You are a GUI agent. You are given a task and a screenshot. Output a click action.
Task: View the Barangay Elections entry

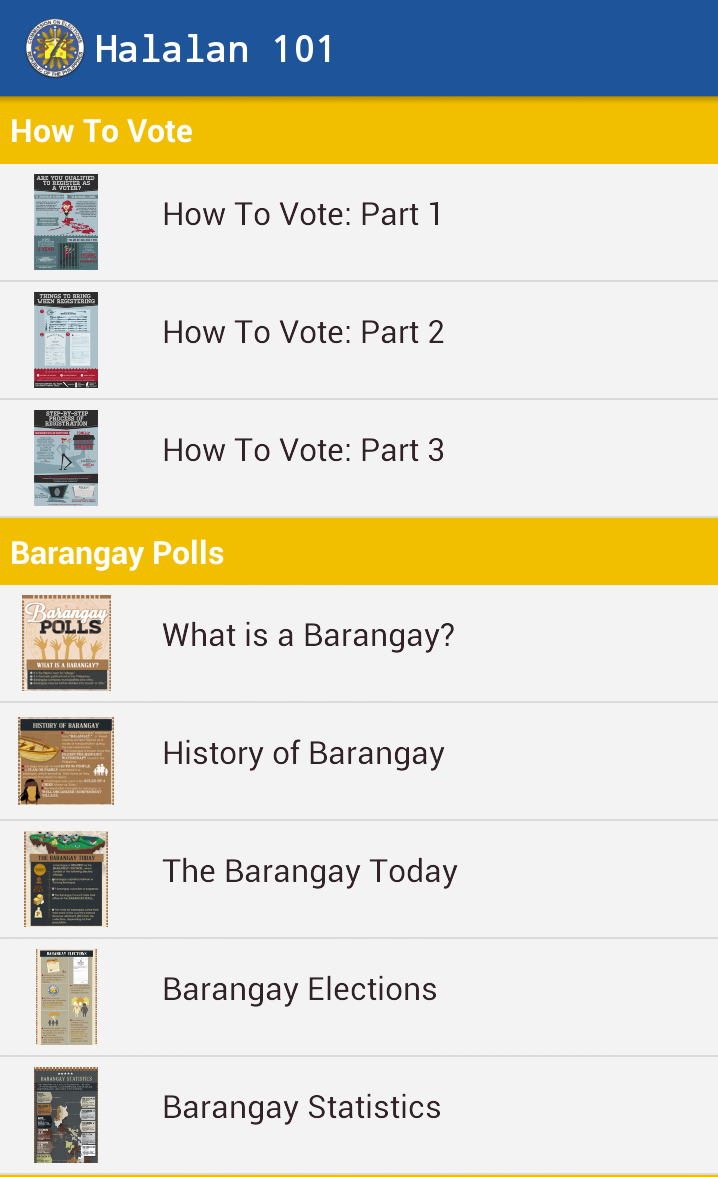tap(299, 991)
